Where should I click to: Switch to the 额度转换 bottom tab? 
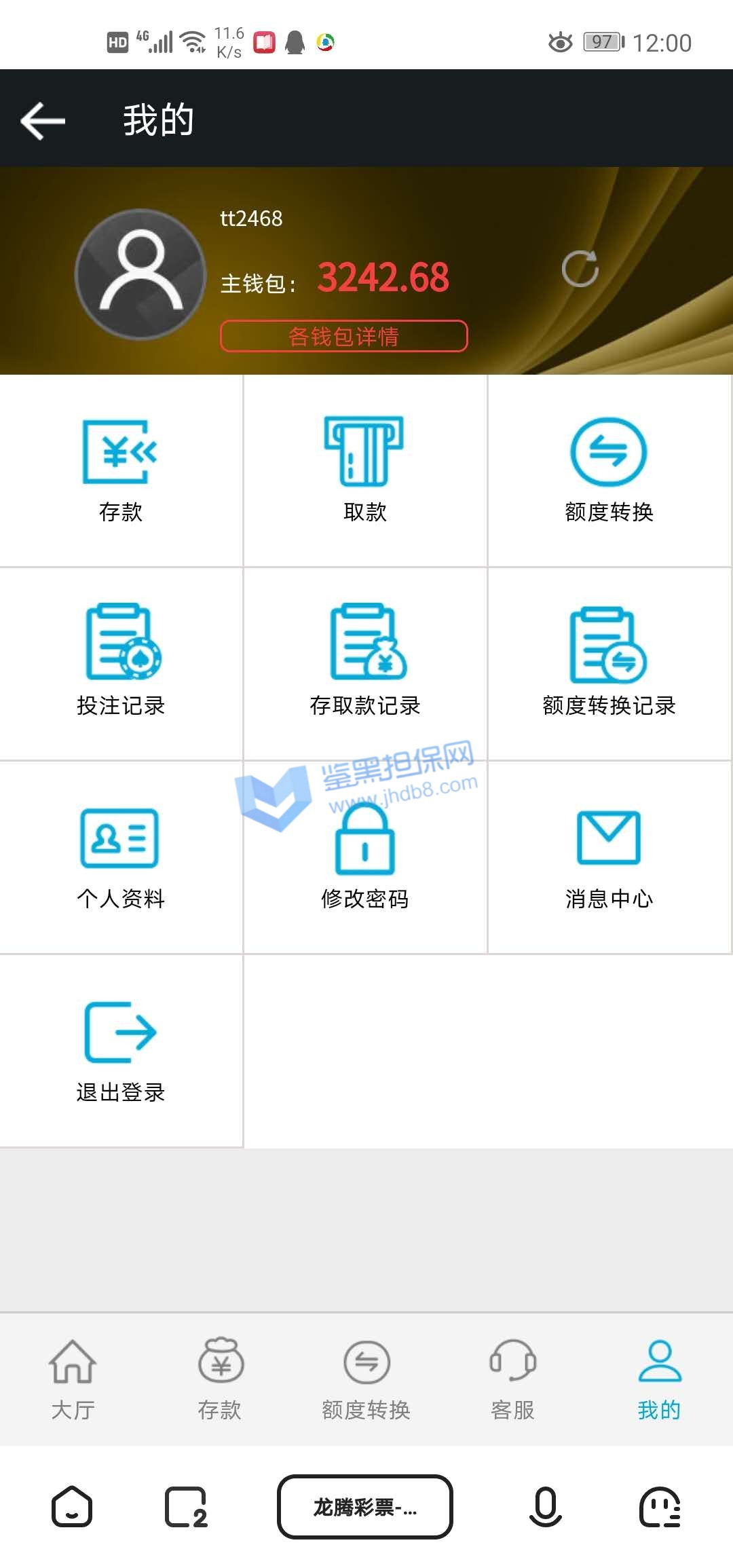[366, 1379]
